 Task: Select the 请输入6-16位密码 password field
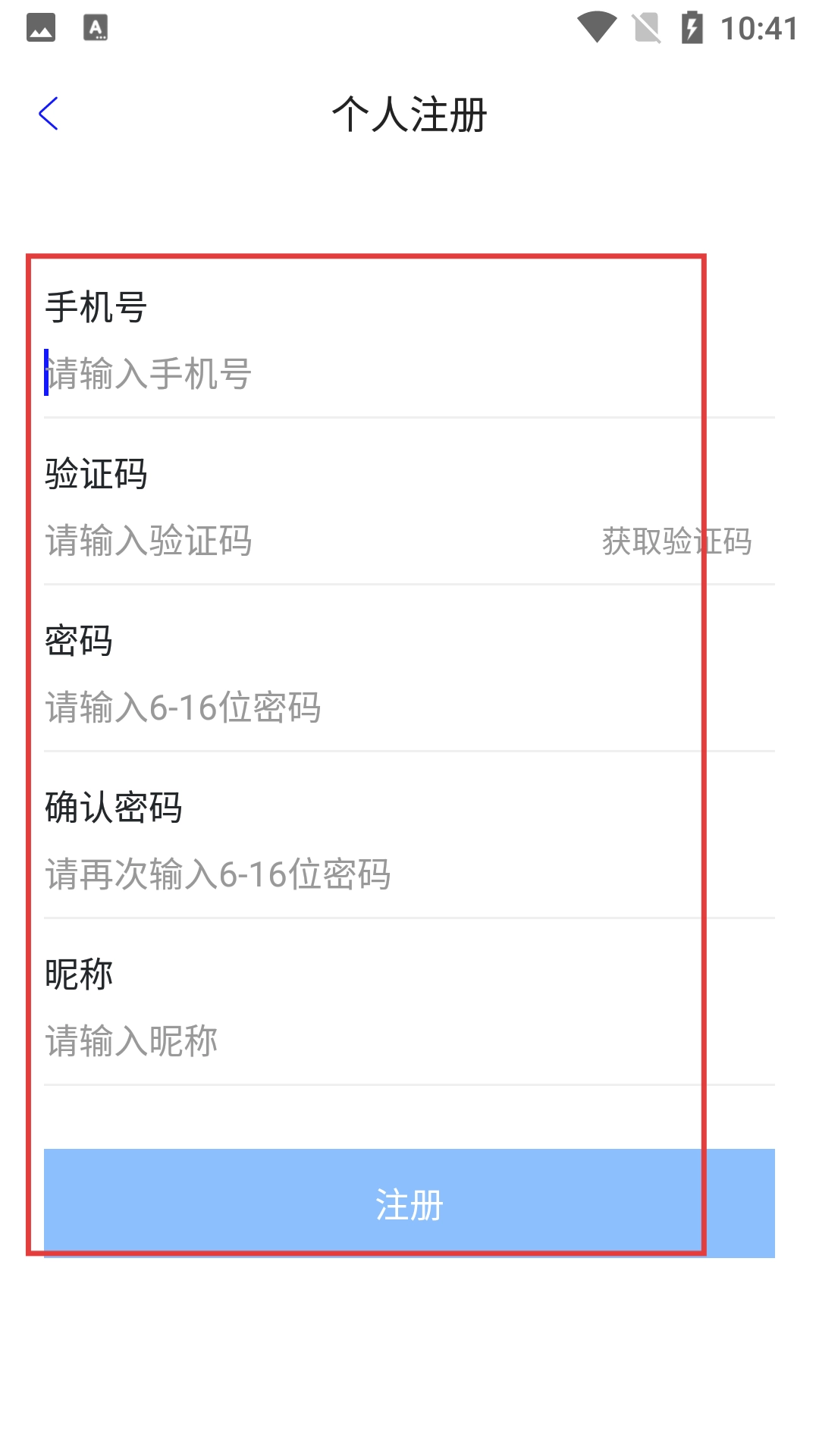point(303,708)
